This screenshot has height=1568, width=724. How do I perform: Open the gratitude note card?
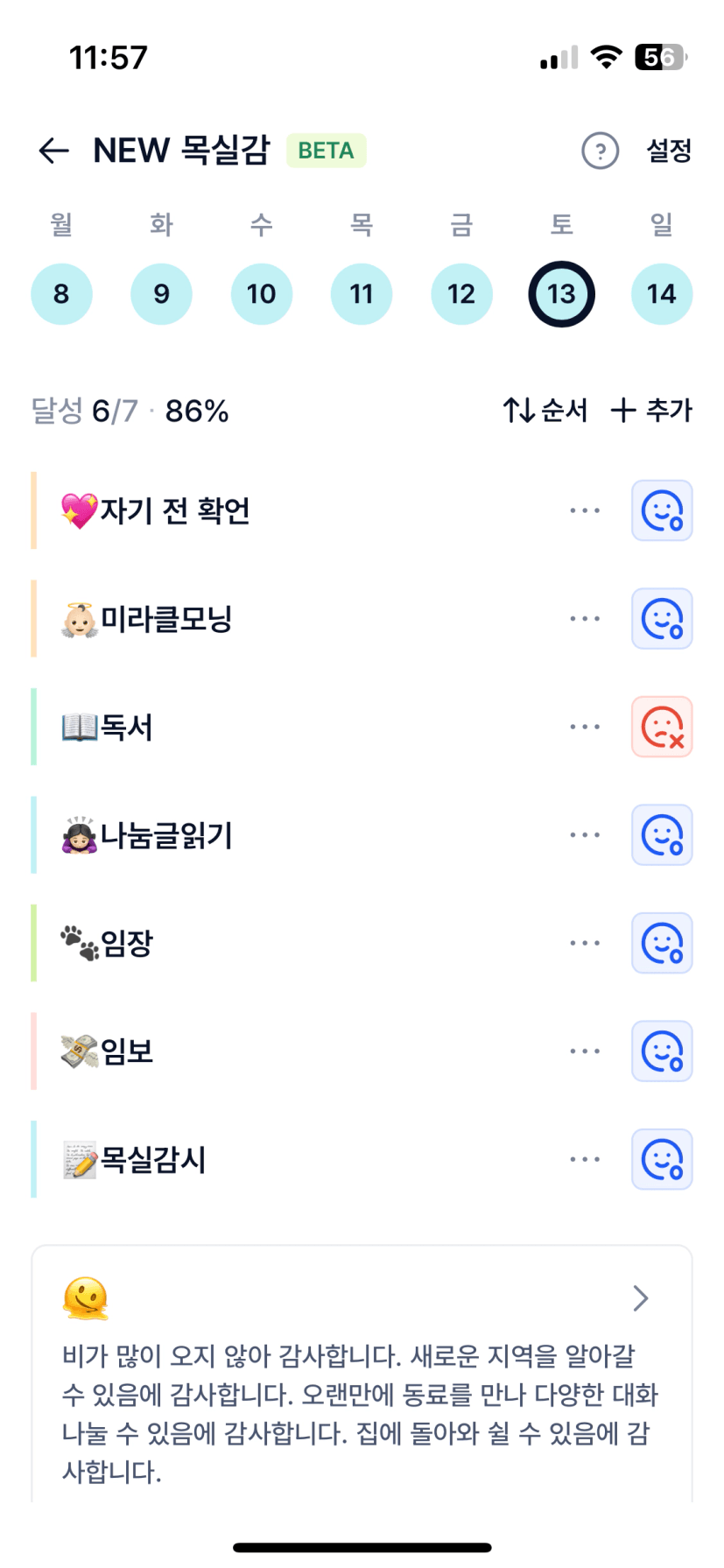click(x=362, y=1375)
